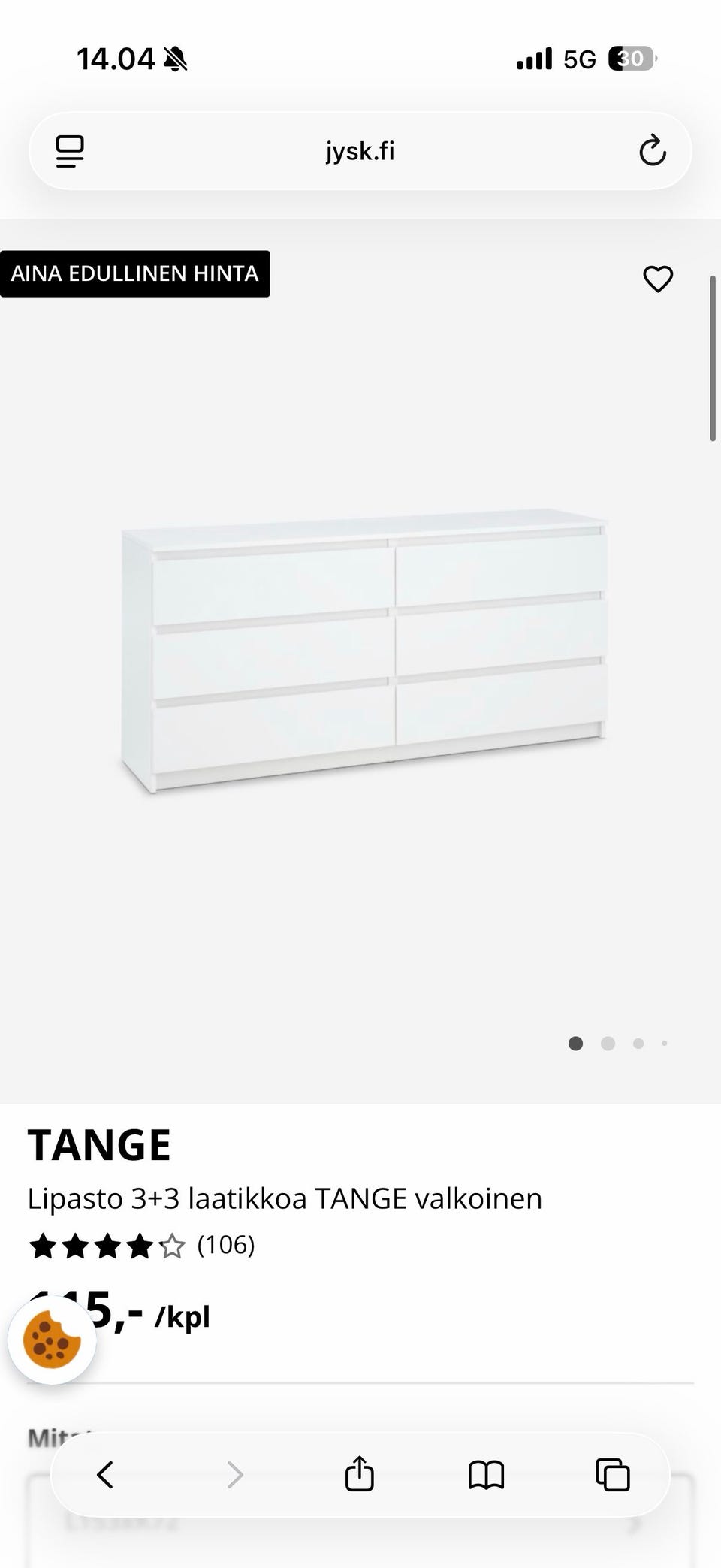Go back to the previous page

(105, 1474)
